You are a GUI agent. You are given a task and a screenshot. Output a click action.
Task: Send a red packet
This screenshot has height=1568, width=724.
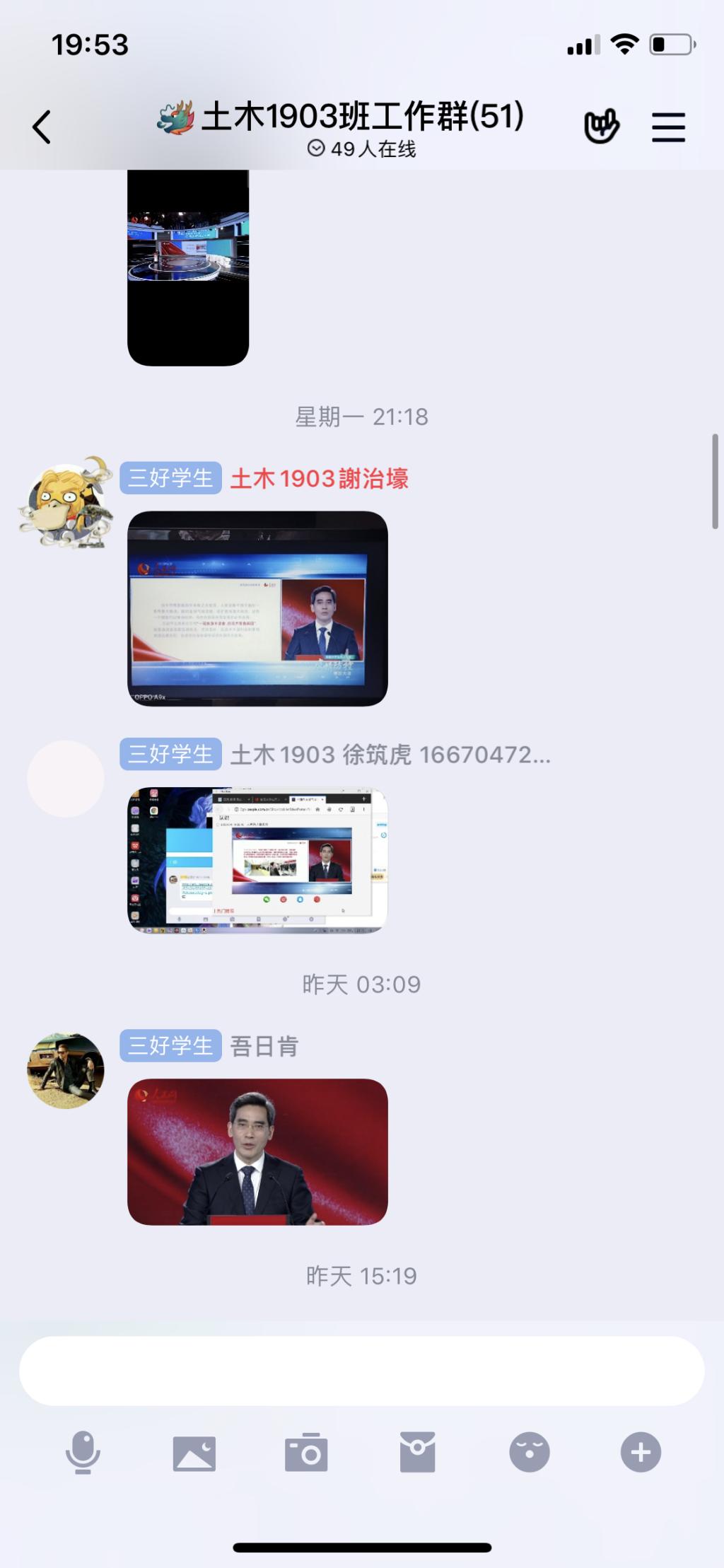tap(418, 1452)
